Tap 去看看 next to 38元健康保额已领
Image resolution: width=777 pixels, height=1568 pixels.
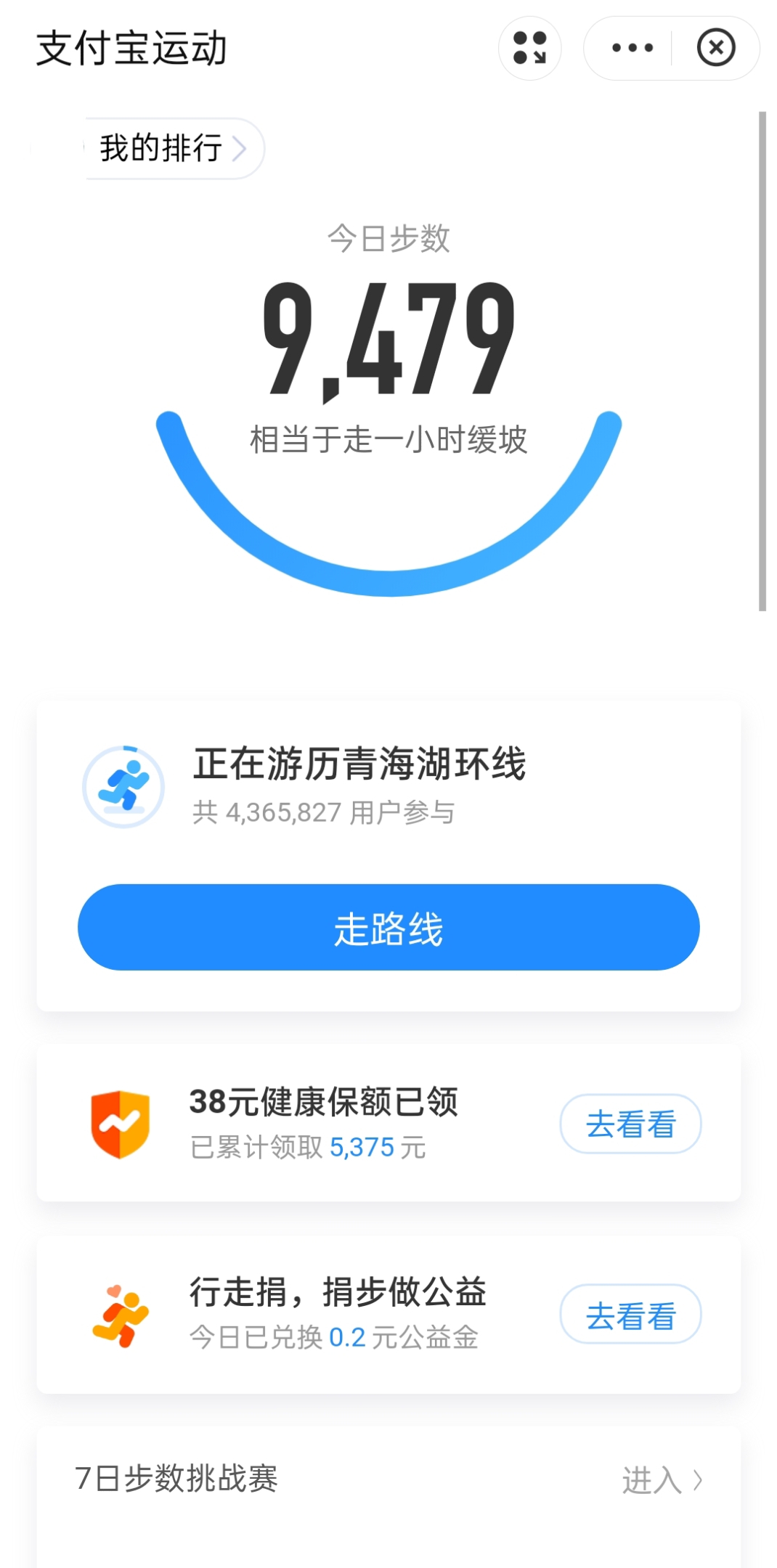(630, 1124)
